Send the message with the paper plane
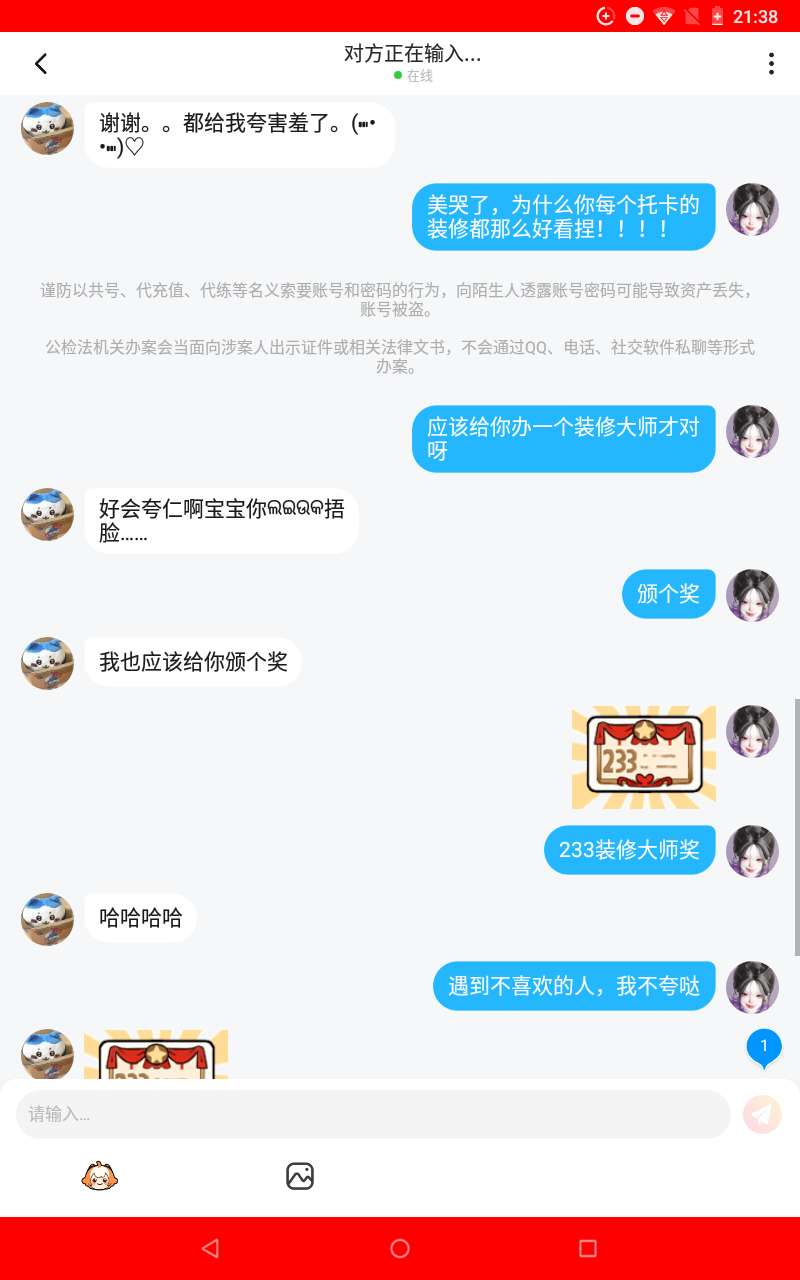 pos(762,1114)
